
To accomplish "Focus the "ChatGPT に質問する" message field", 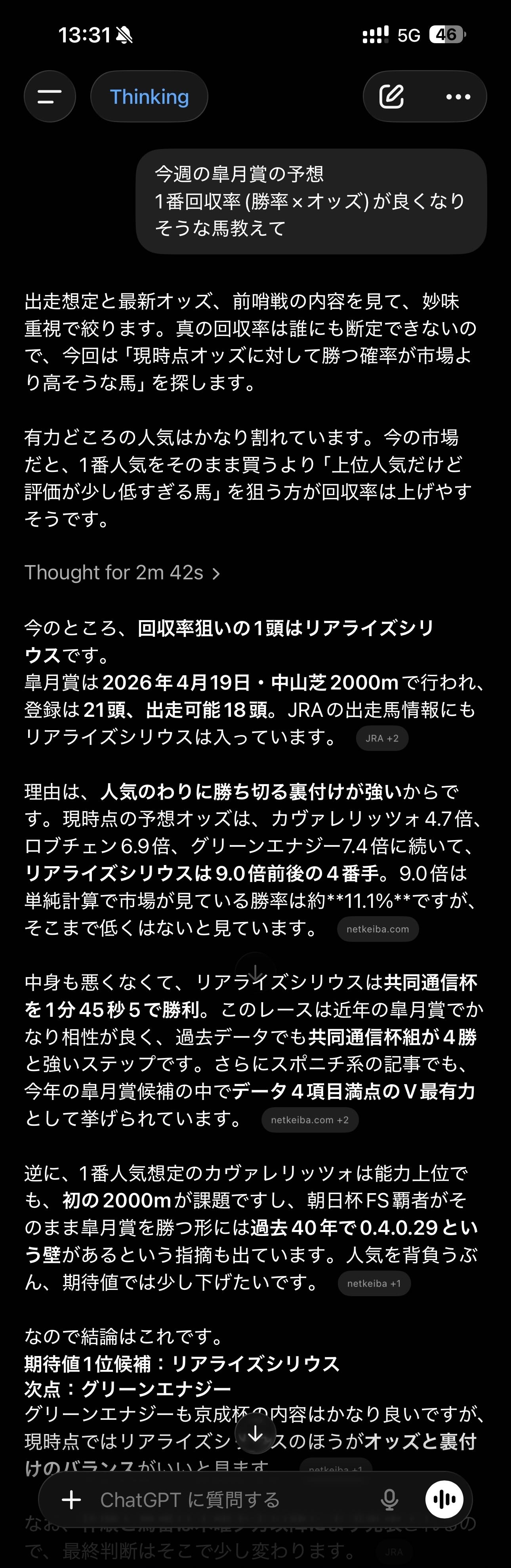I will (x=231, y=1500).
